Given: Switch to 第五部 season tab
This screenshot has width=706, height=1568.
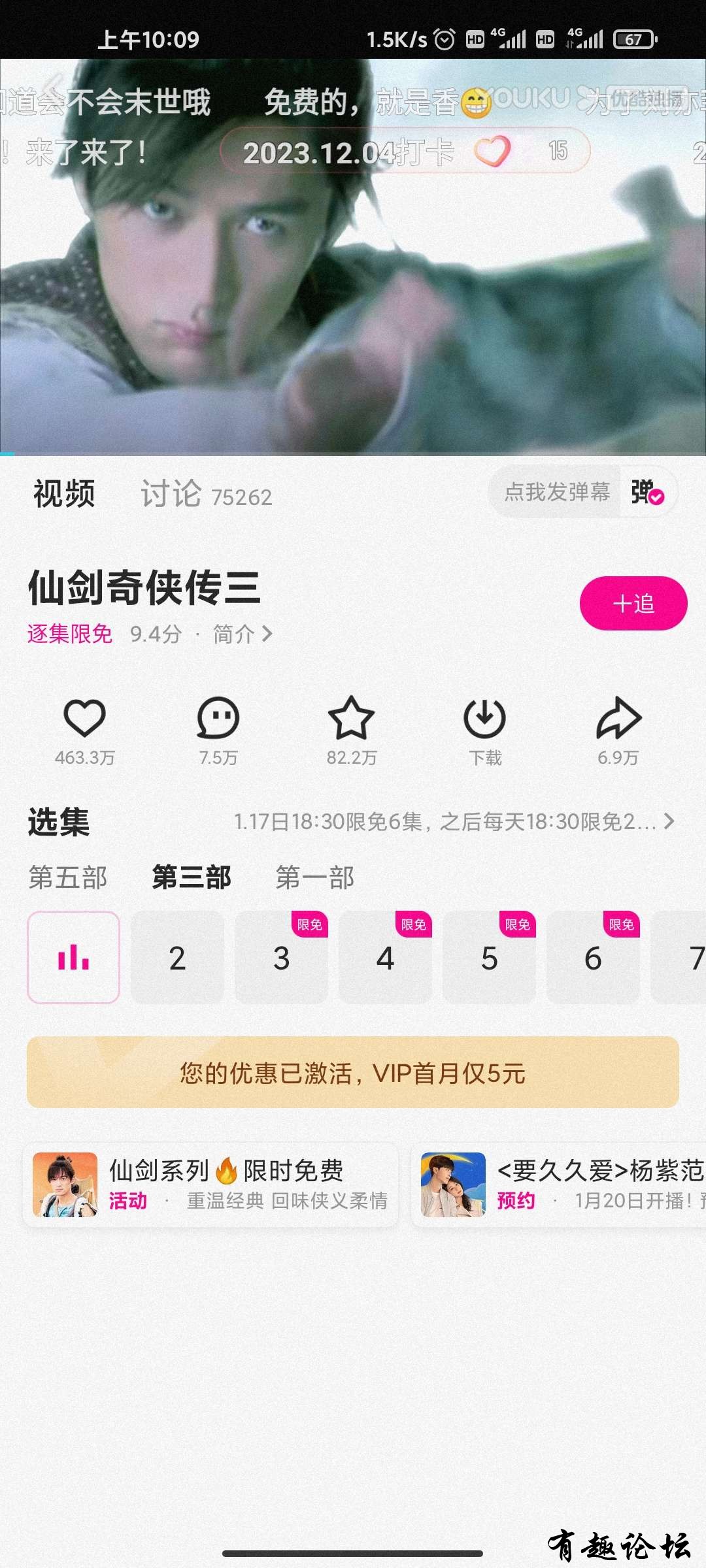Looking at the screenshot, I should coord(68,877).
